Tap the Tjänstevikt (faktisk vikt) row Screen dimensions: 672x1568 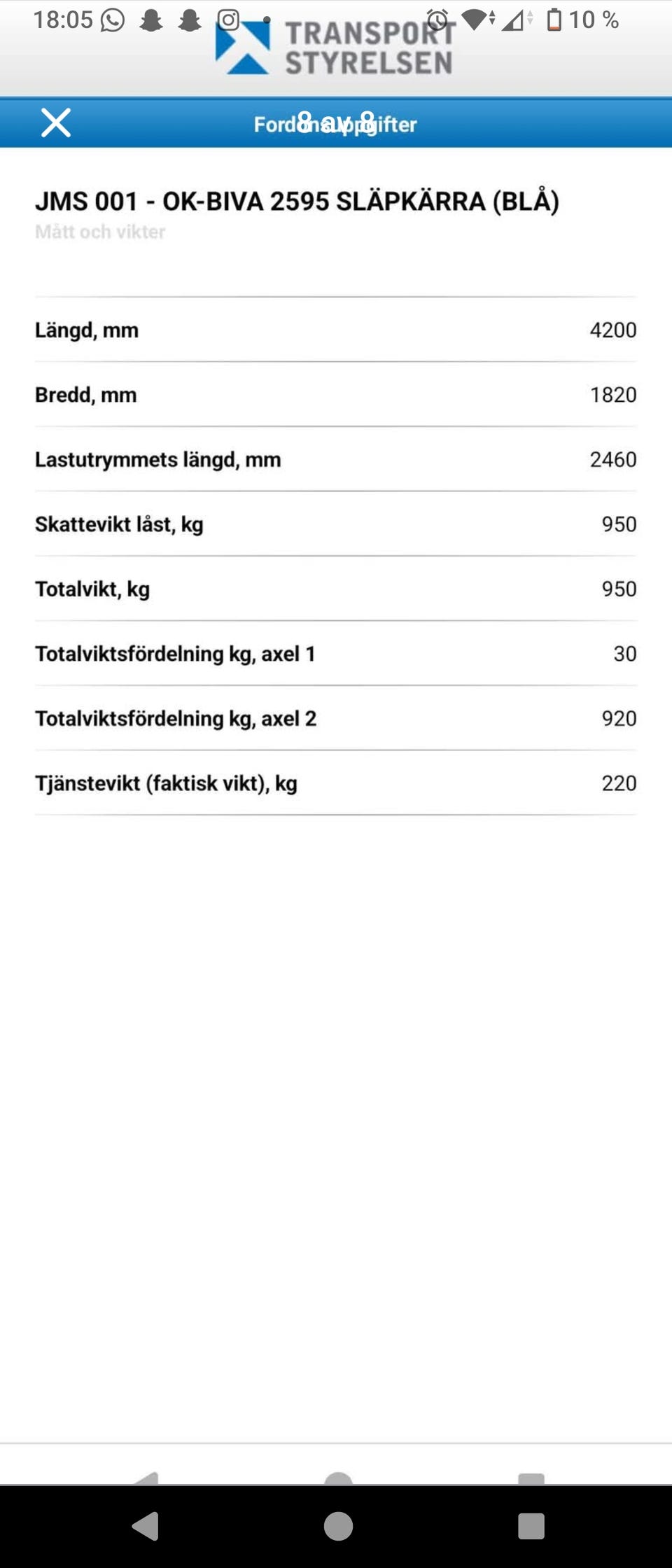336,783
